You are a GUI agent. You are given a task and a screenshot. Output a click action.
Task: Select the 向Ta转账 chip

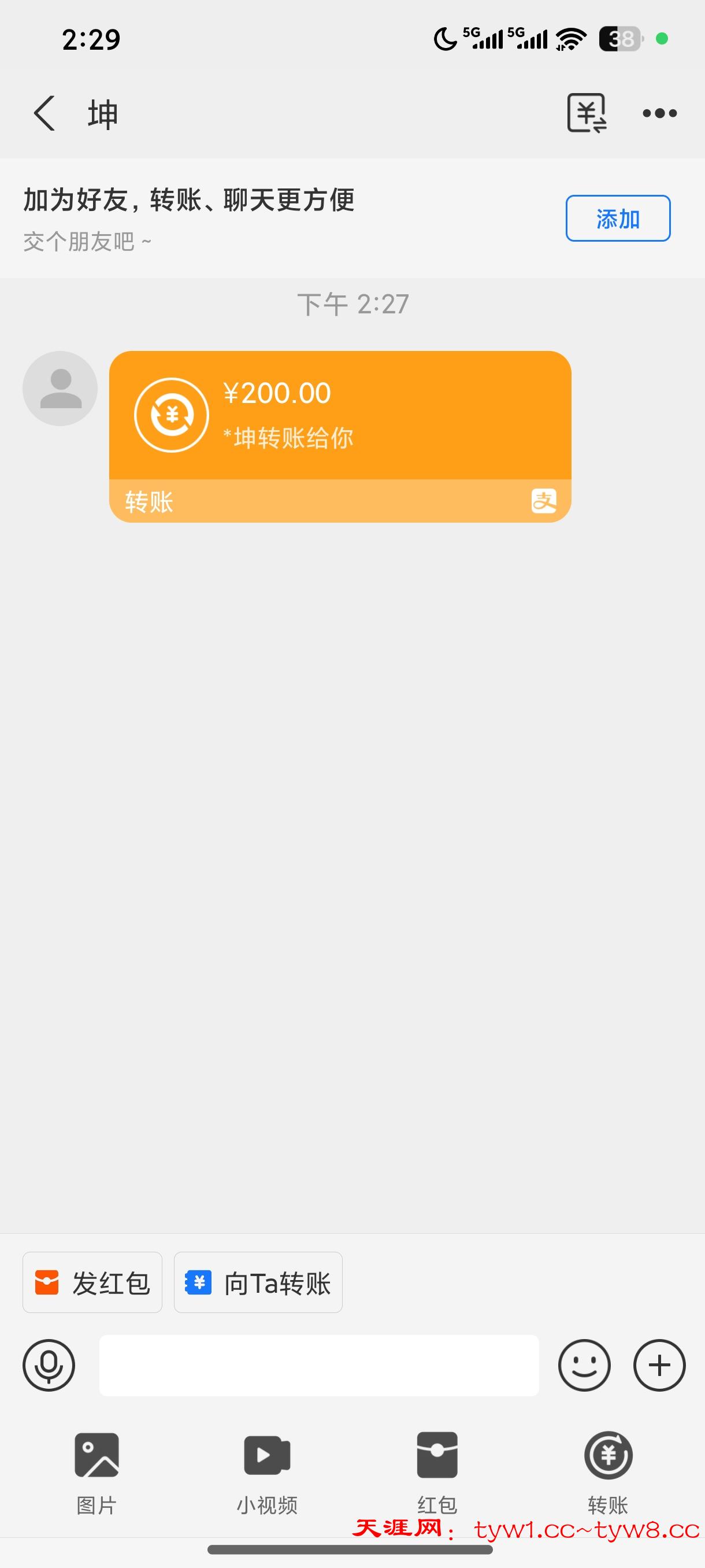coord(258,1282)
